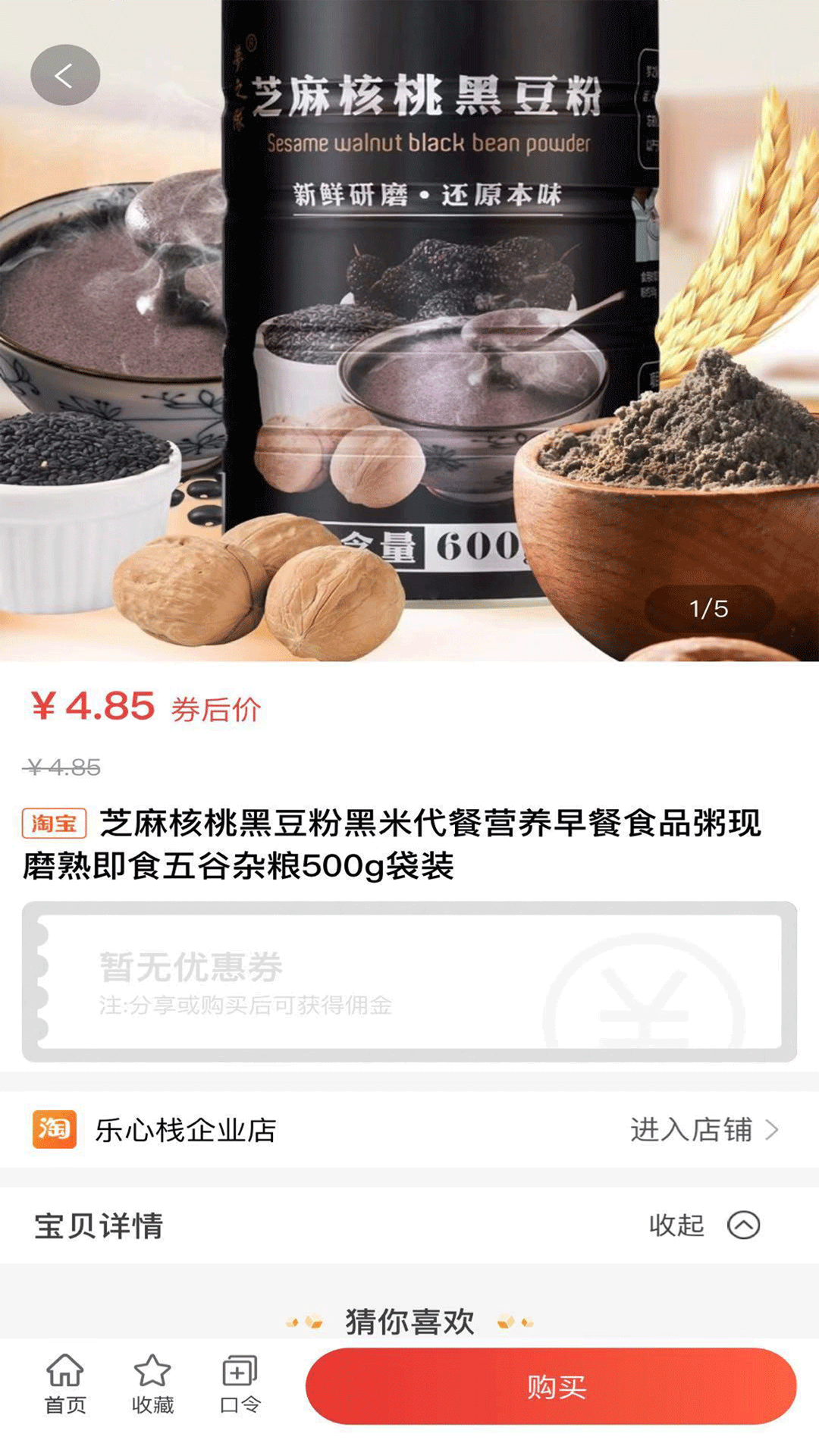Open store link 乐心栈企业店
Screen dimensions: 819x1456
[186, 1131]
